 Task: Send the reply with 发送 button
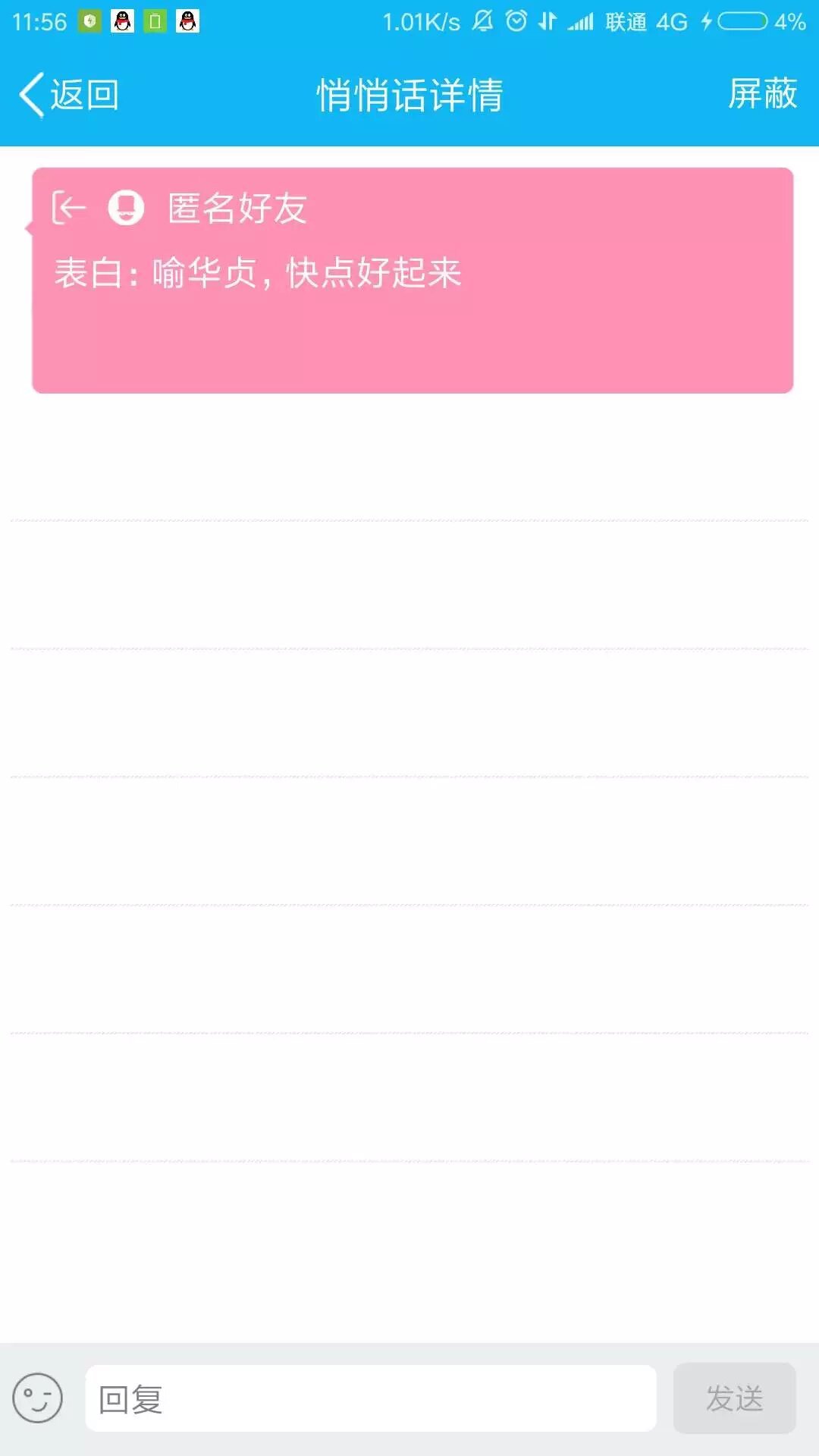[734, 1398]
